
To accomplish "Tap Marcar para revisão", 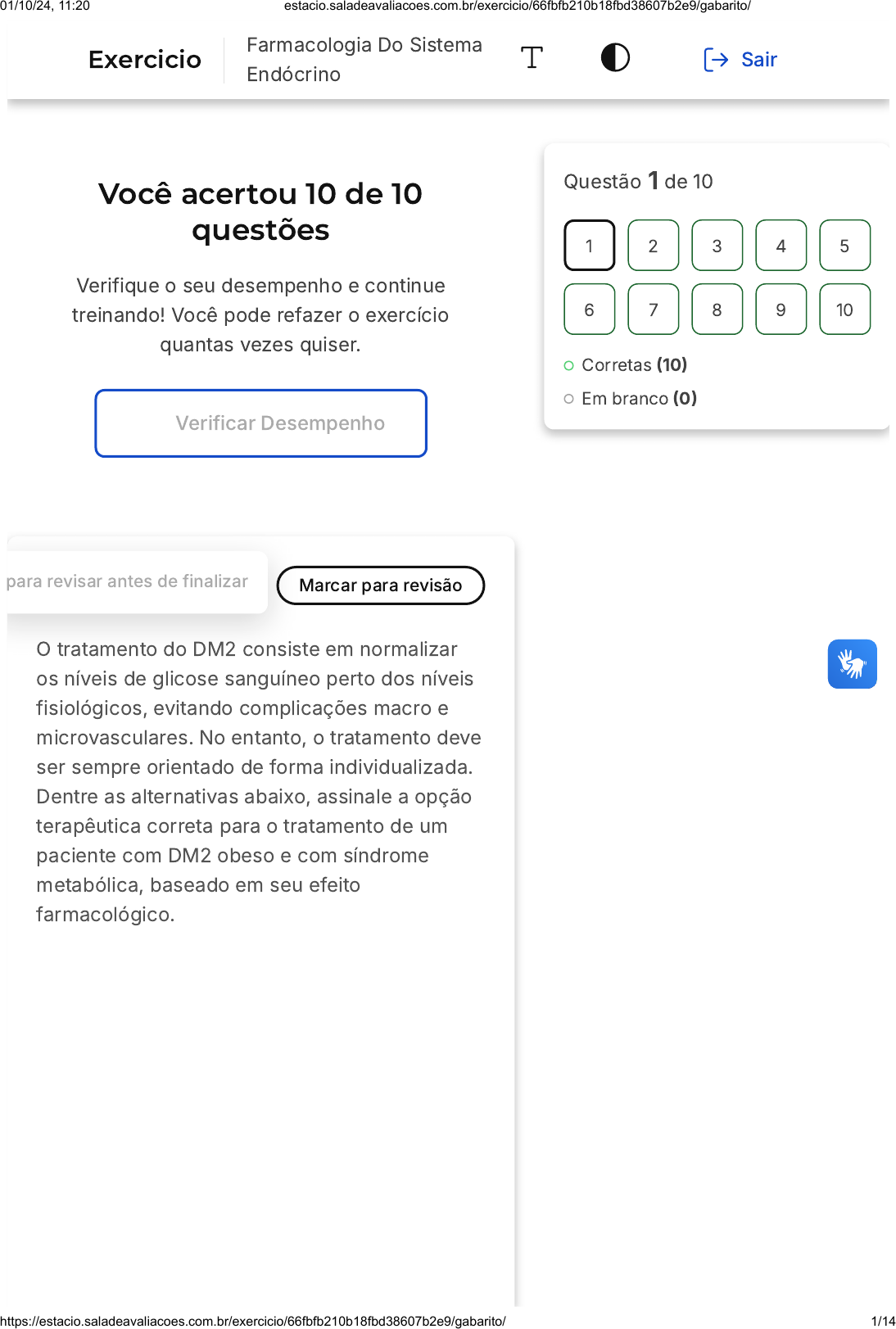I will click(381, 585).
